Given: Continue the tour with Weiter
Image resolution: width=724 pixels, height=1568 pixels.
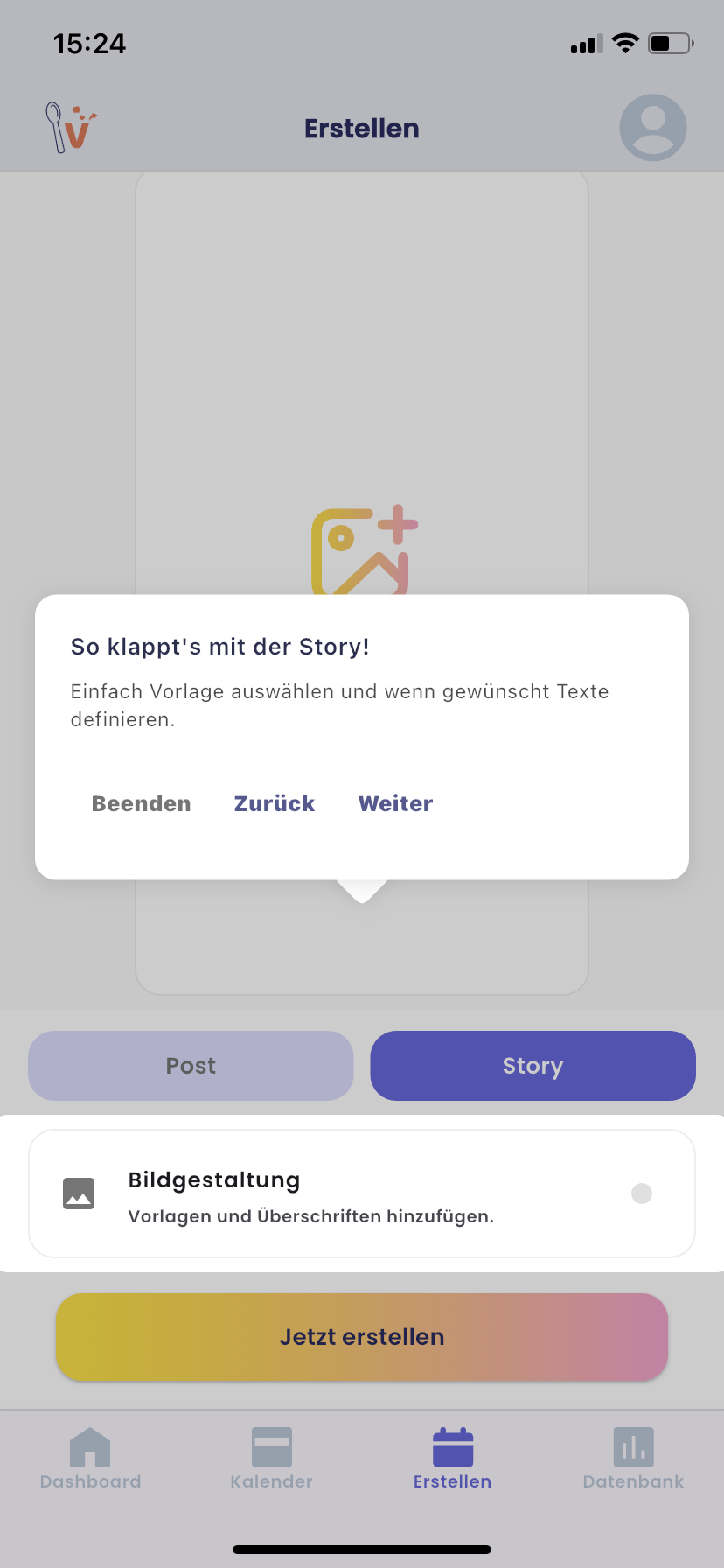Looking at the screenshot, I should [395, 803].
